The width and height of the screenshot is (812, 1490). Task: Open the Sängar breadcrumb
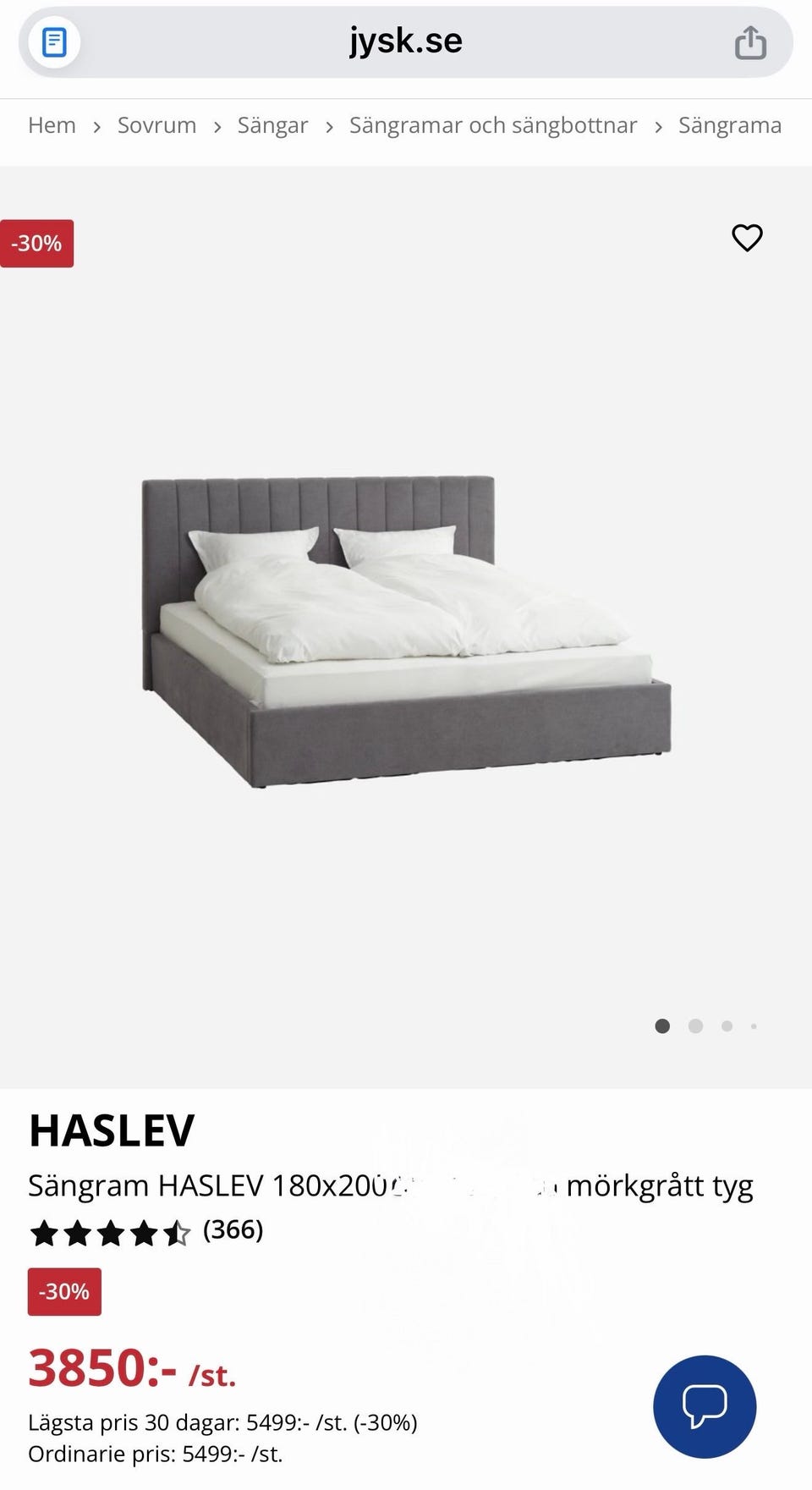[x=272, y=125]
